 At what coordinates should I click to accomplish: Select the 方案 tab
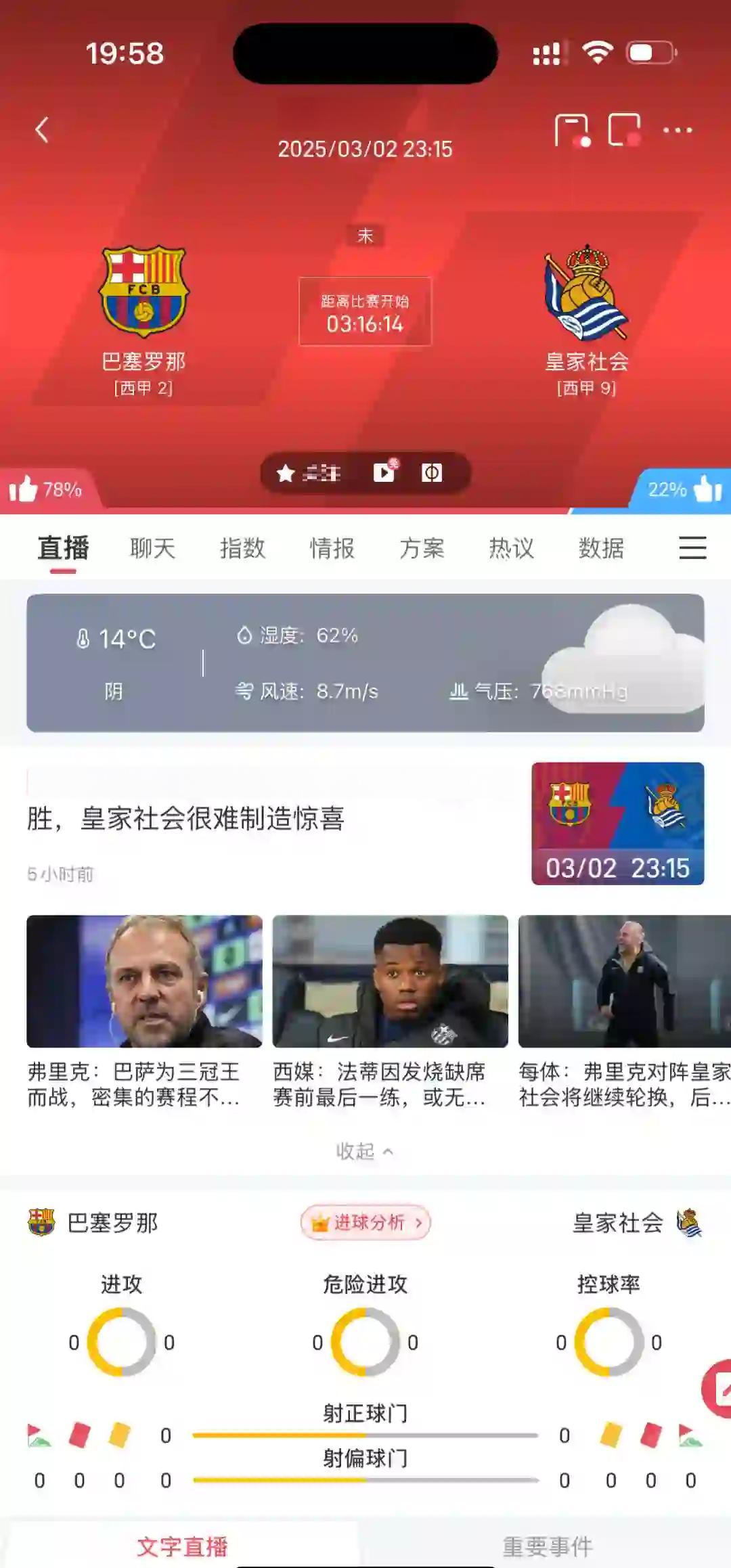422,548
